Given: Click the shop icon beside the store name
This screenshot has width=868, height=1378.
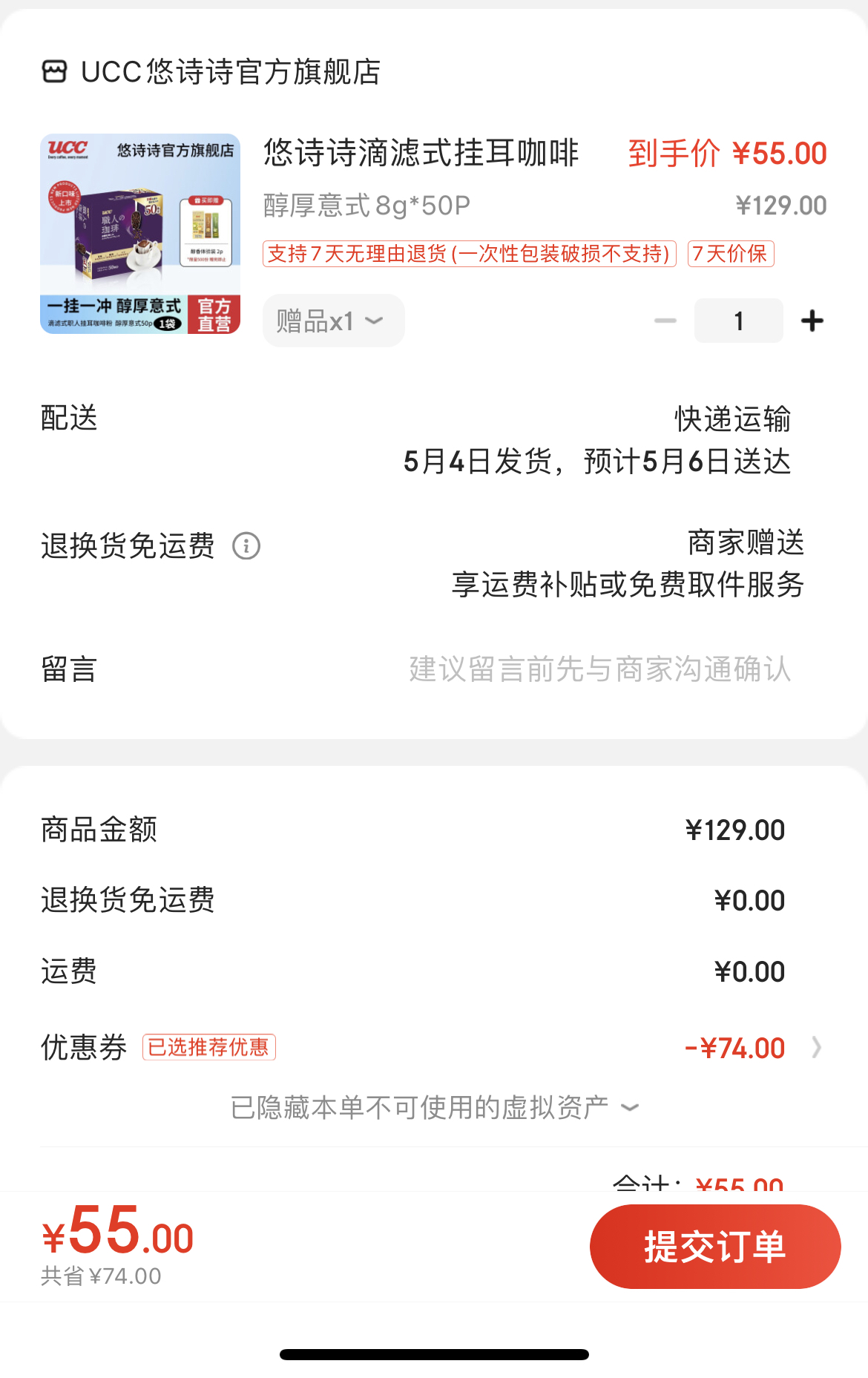Looking at the screenshot, I should (x=56, y=72).
